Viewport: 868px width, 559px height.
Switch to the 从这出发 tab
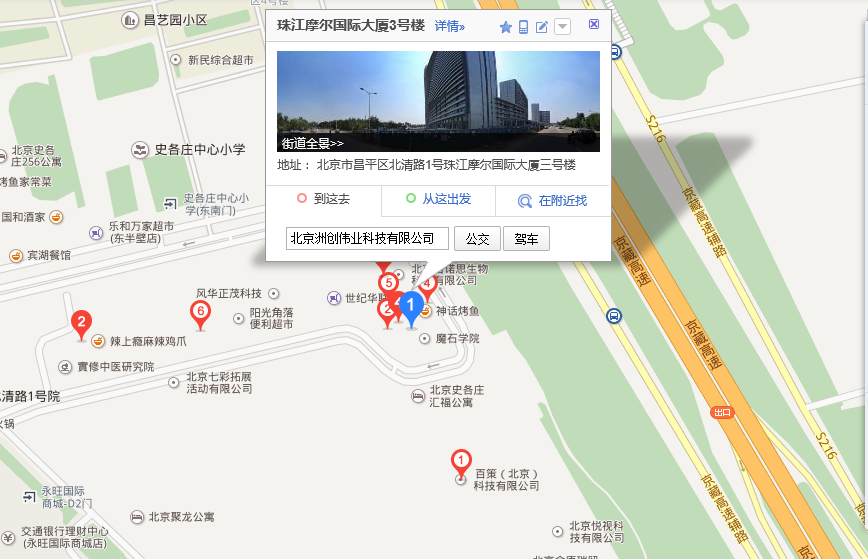click(438, 199)
